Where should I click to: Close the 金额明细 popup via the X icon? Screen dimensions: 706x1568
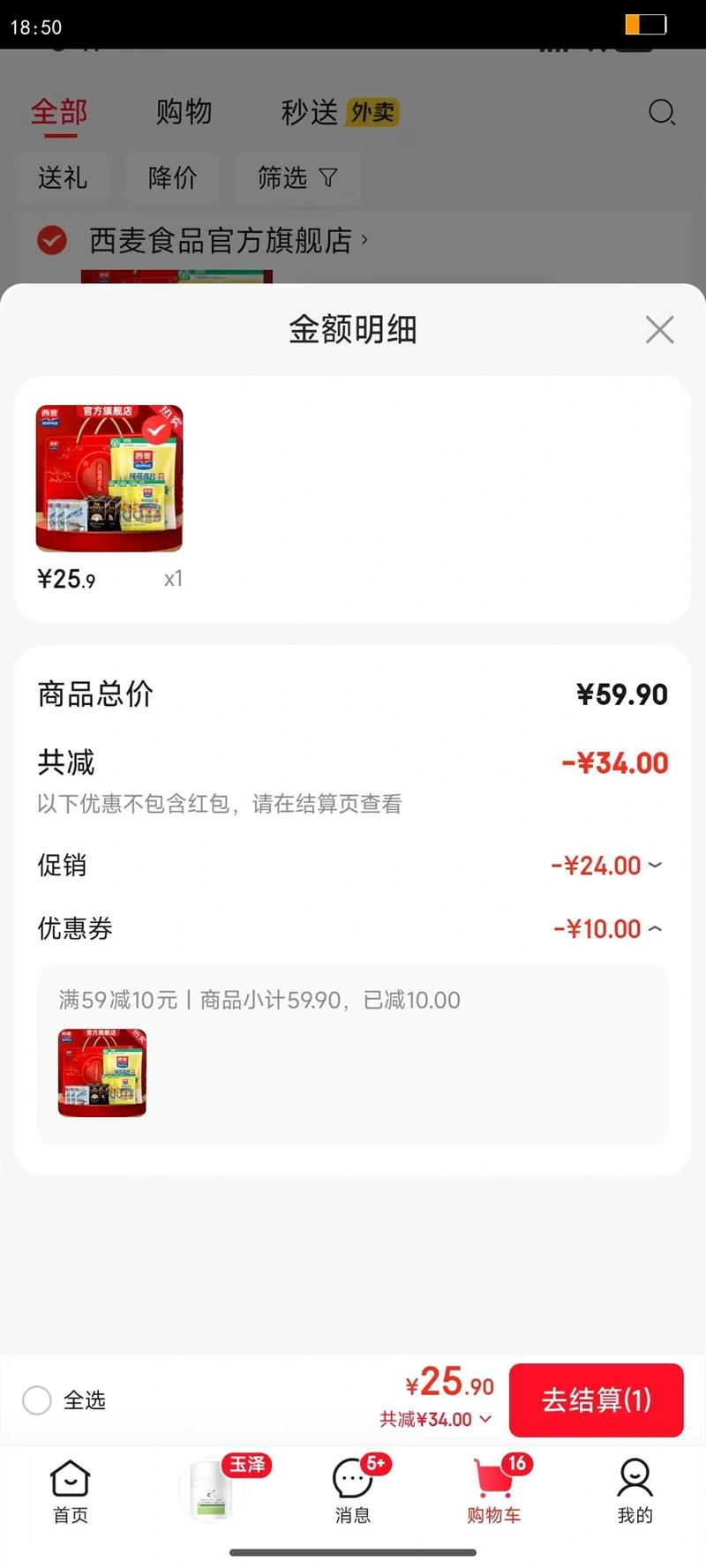659,329
